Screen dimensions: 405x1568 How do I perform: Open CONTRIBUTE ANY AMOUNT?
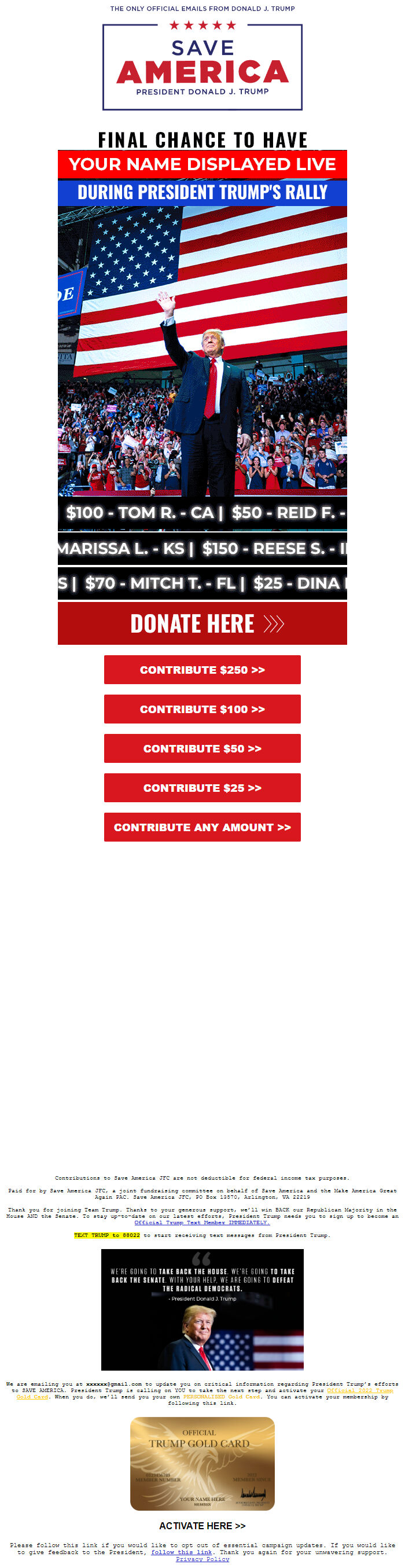(x=202, y=827)
